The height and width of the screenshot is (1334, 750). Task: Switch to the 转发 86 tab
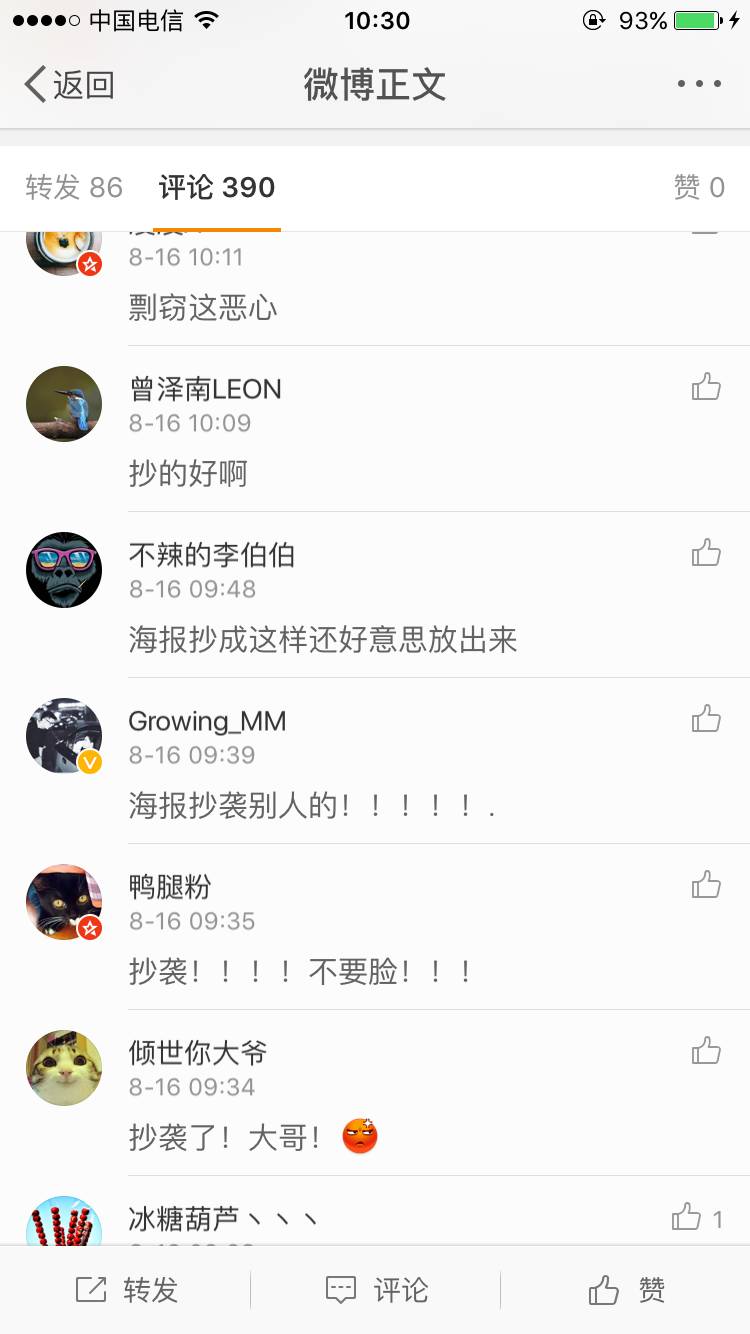point(74,188)
